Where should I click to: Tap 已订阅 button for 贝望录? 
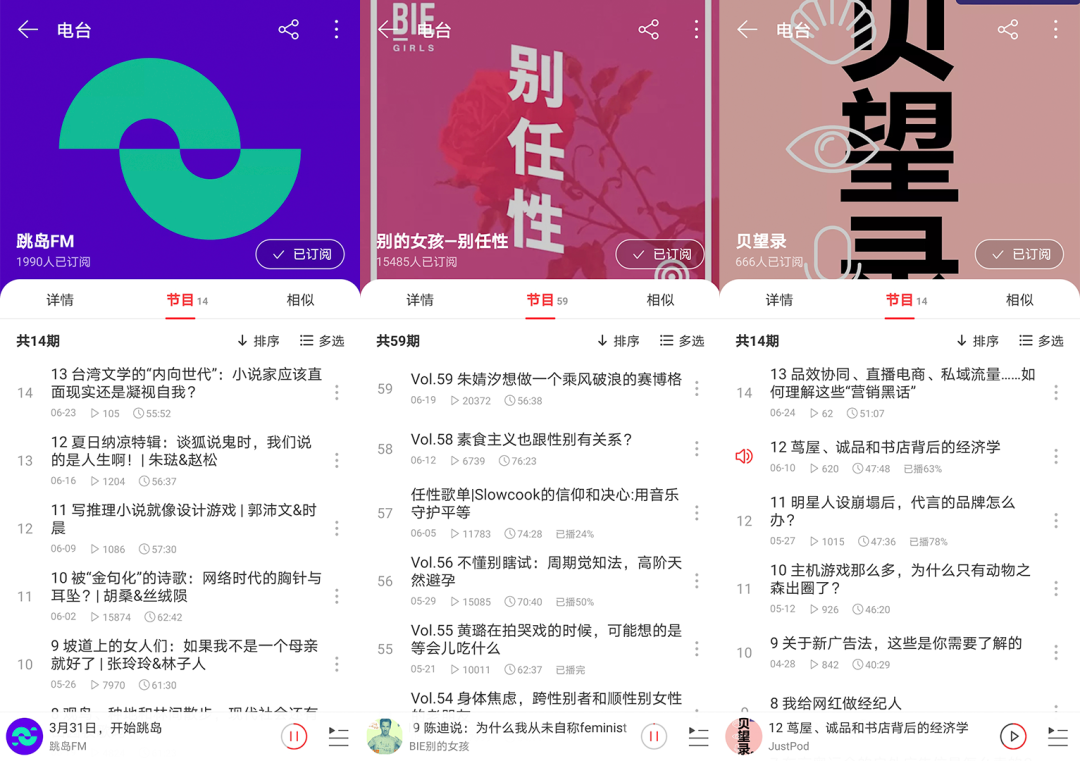tap(1019, 254)
